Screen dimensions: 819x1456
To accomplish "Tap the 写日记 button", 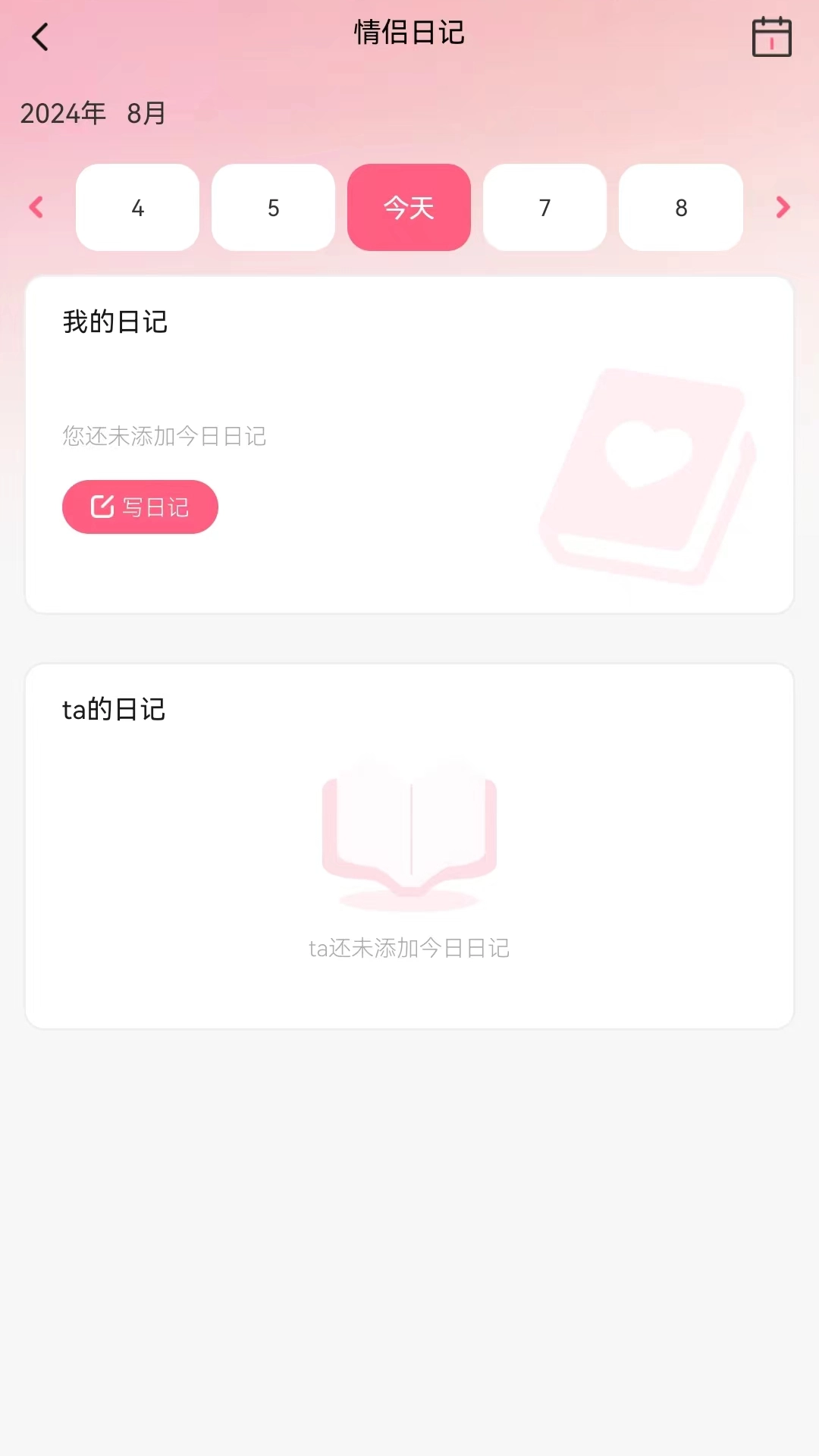I will [140, 507].
